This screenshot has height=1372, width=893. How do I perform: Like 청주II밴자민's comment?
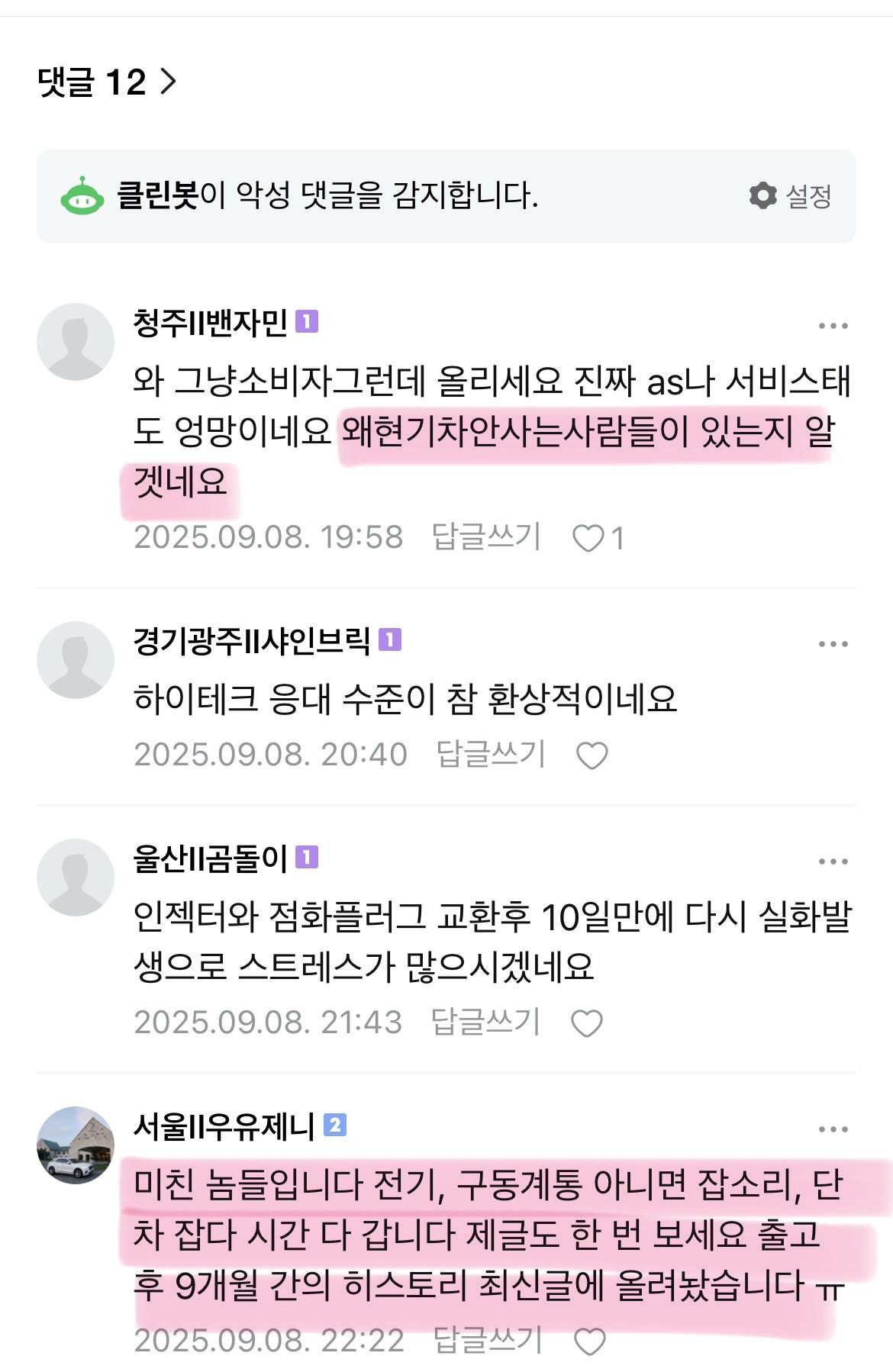coord(588,539)
